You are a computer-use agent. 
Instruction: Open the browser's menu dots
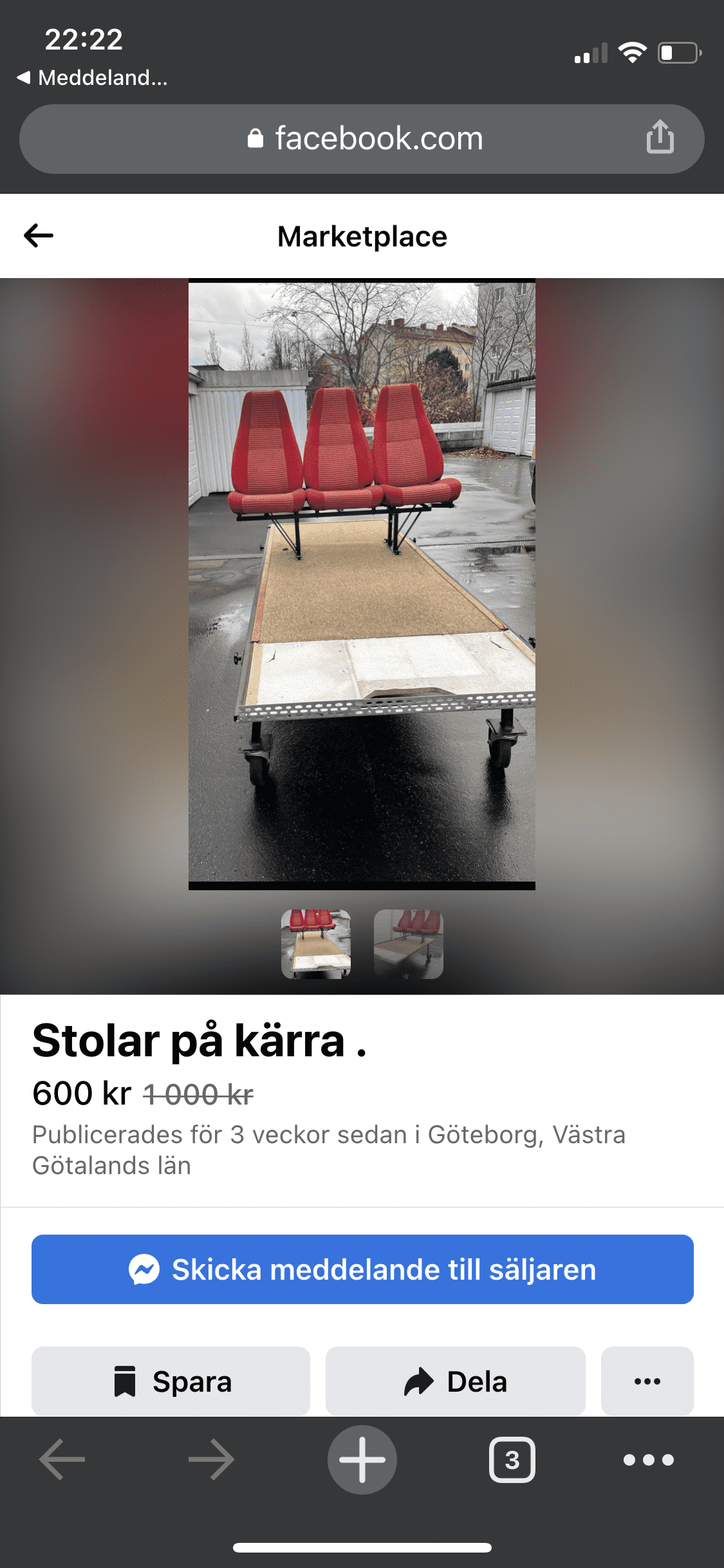pos(649,1460)
